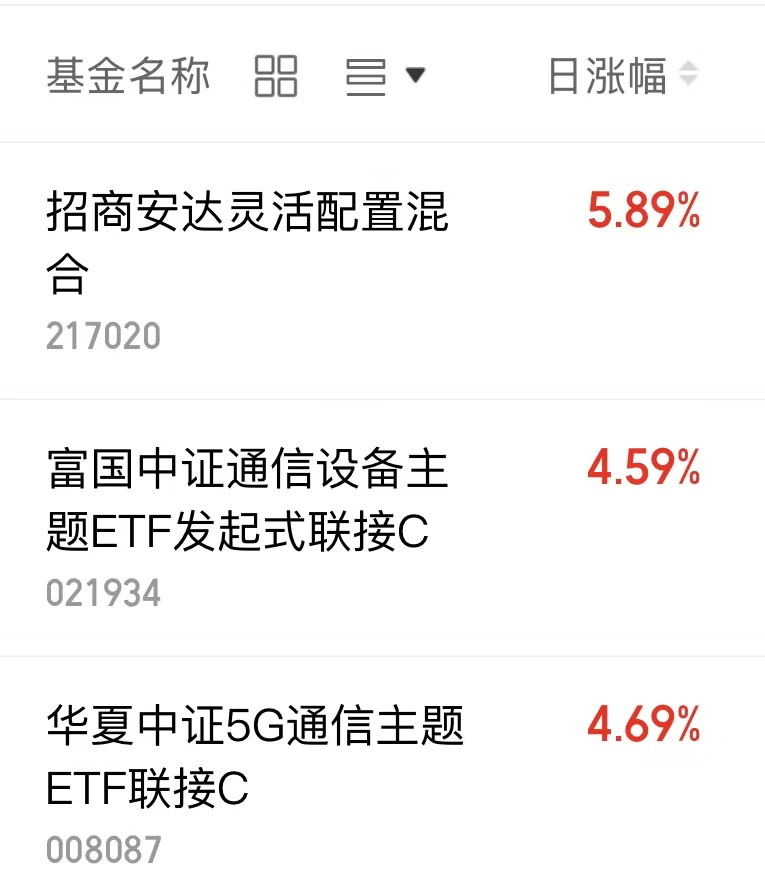Image resolution: width=765 pixels, height=895 pixels.
Task: Switch to grid view layout
Action: [x=276, y=76]
